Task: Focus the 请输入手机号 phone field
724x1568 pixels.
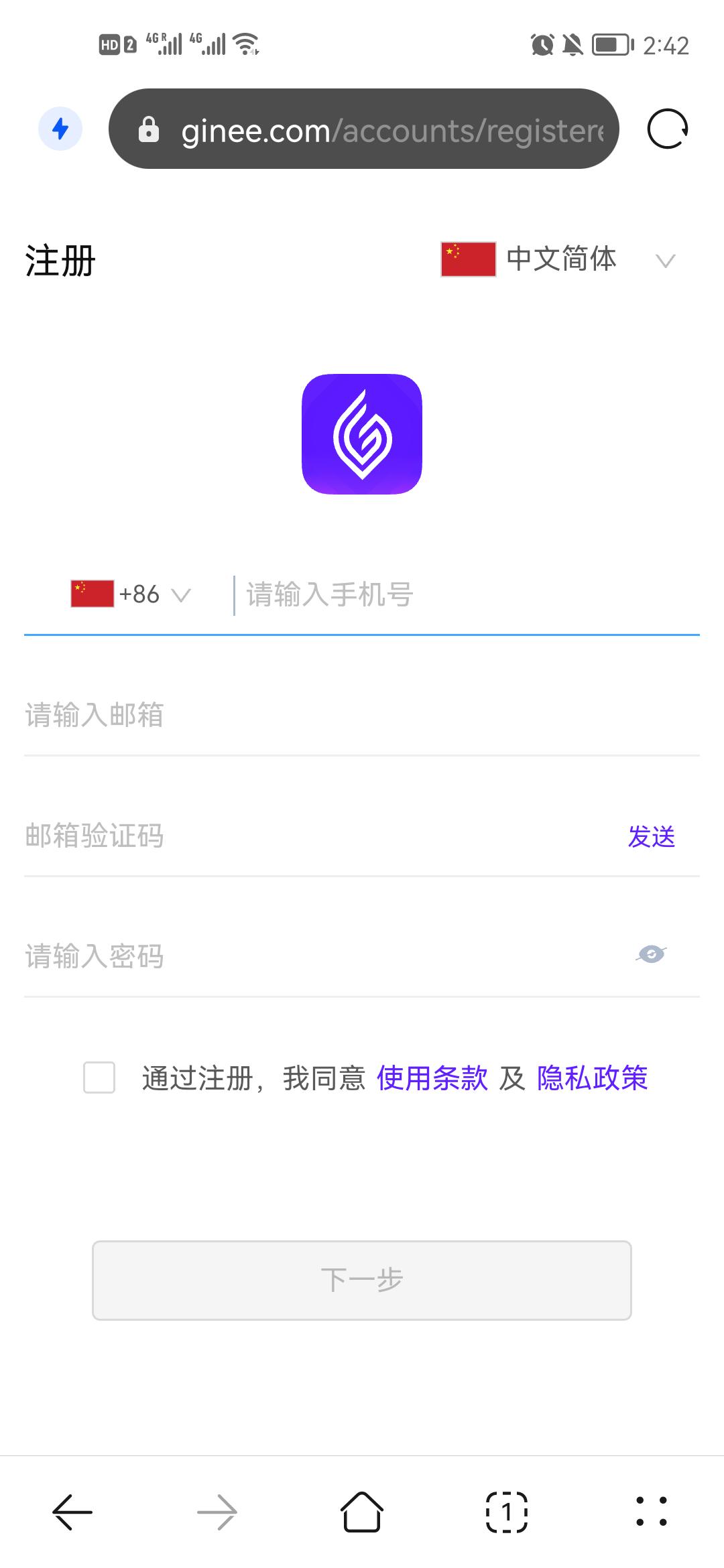Action: tap(466, 594)
